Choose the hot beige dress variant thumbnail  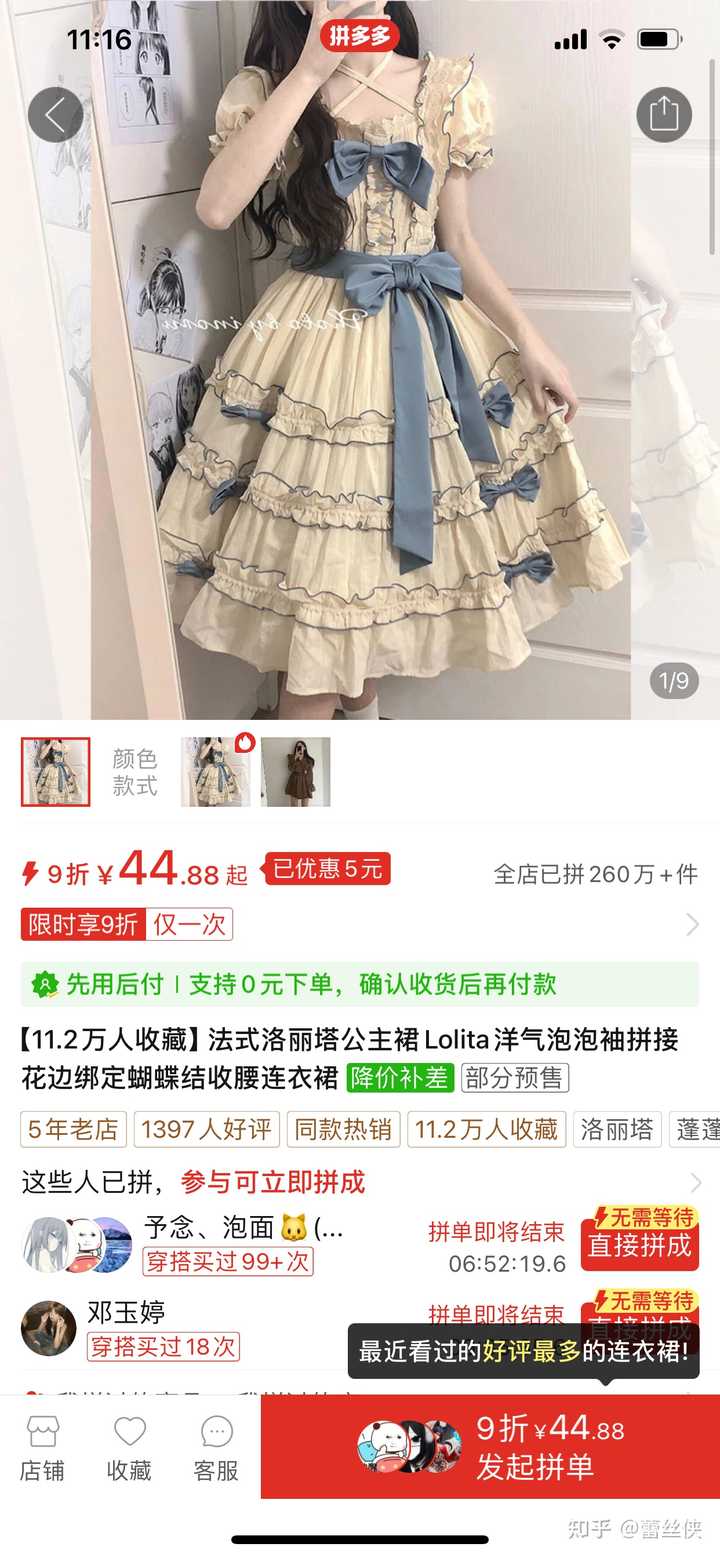coord(216,772)
